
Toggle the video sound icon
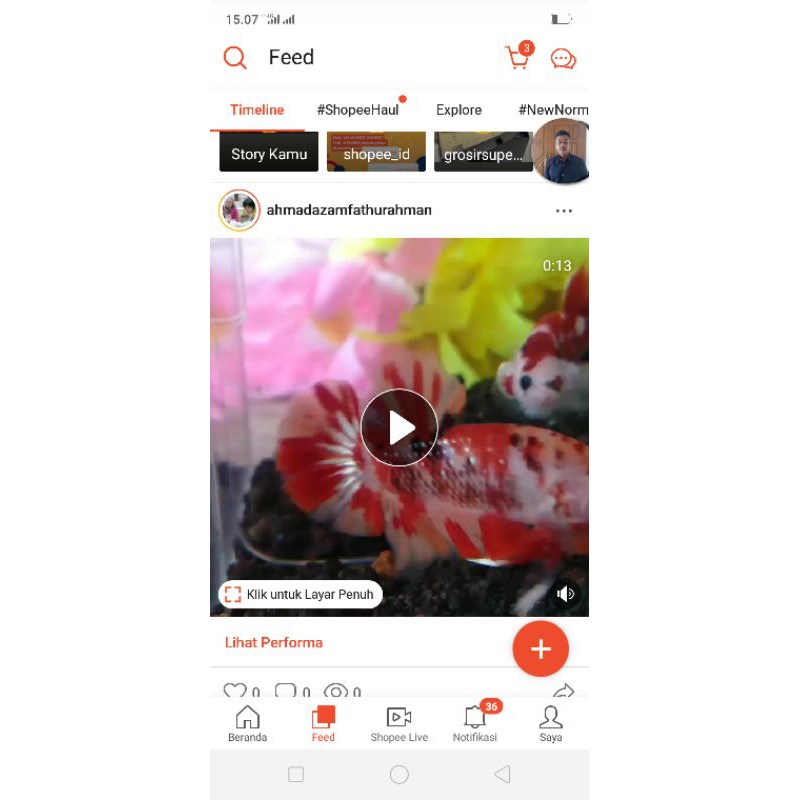565,594
